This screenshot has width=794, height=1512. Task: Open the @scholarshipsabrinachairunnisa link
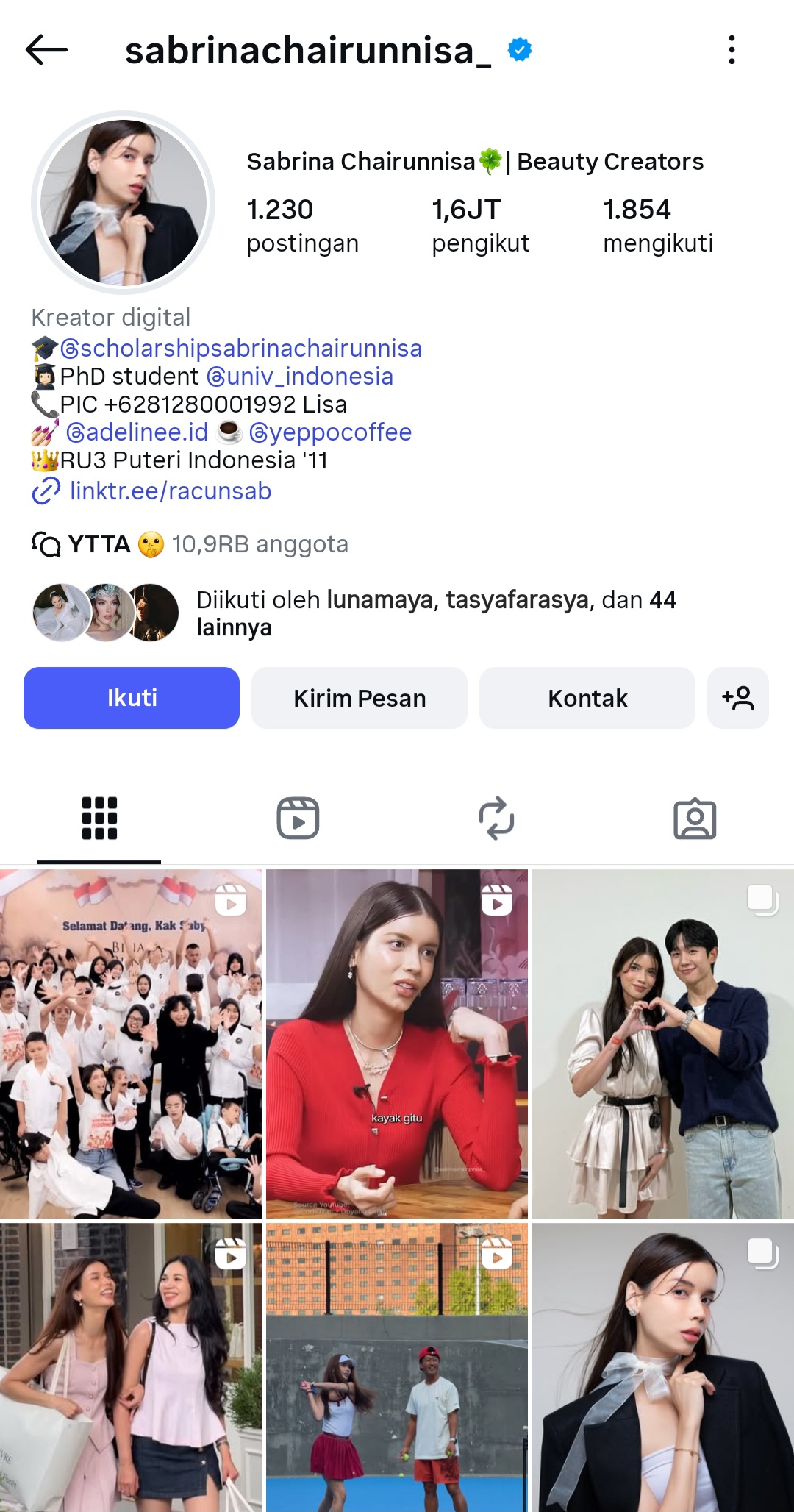click(240, 348)
